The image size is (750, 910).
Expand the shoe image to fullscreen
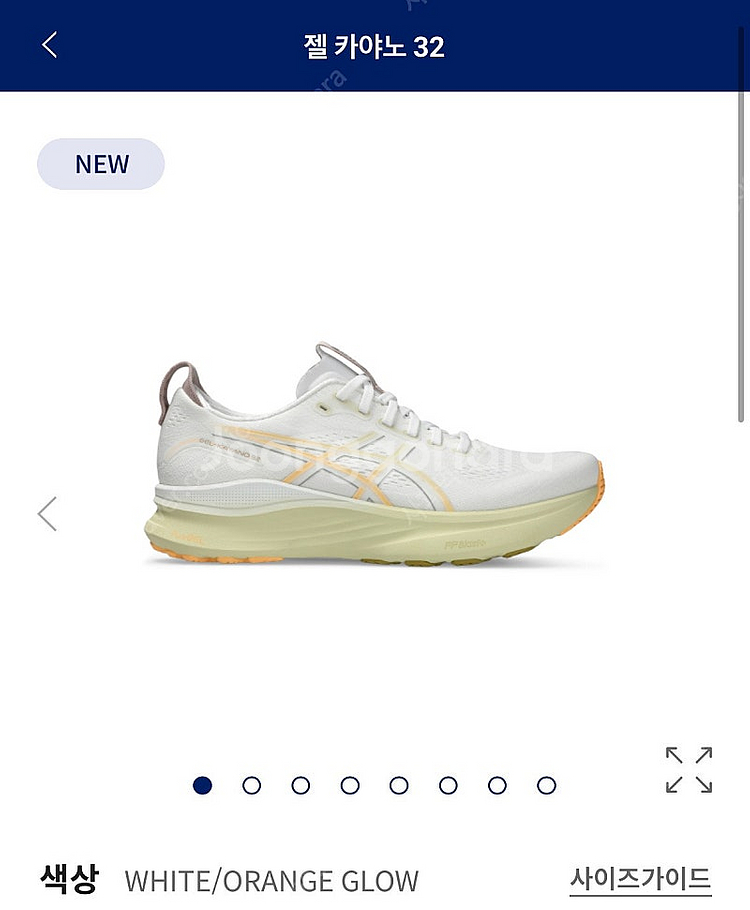pyautogui.click(x=689, y=770)
